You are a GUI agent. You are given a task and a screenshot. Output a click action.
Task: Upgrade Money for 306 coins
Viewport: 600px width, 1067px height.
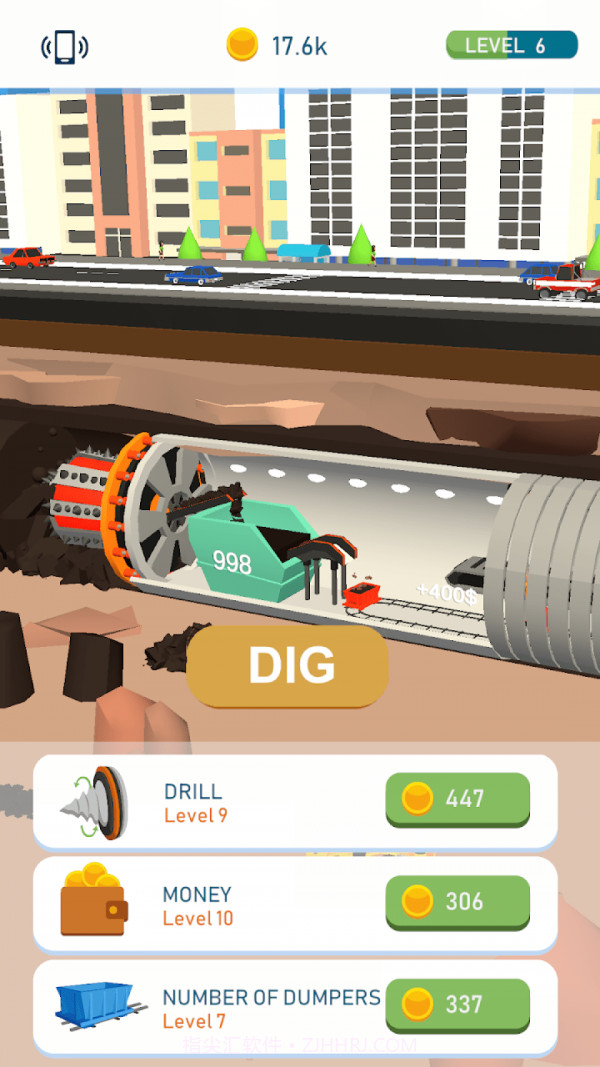point(457,902)
